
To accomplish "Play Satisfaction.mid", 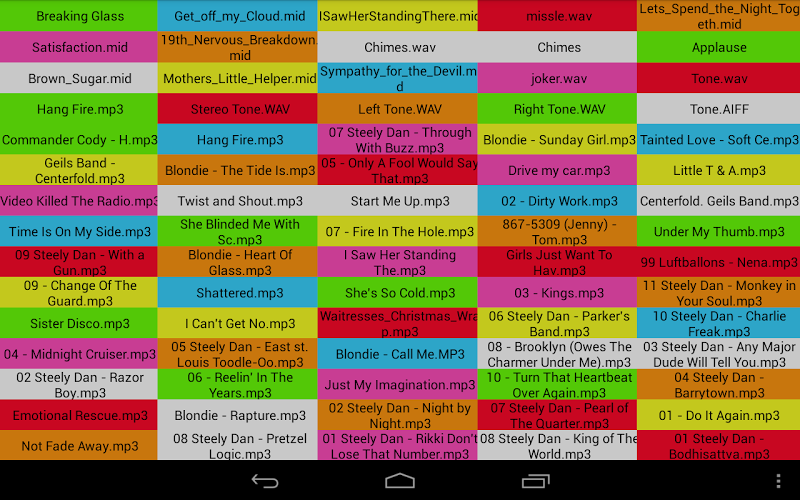I will pos(79,47).
